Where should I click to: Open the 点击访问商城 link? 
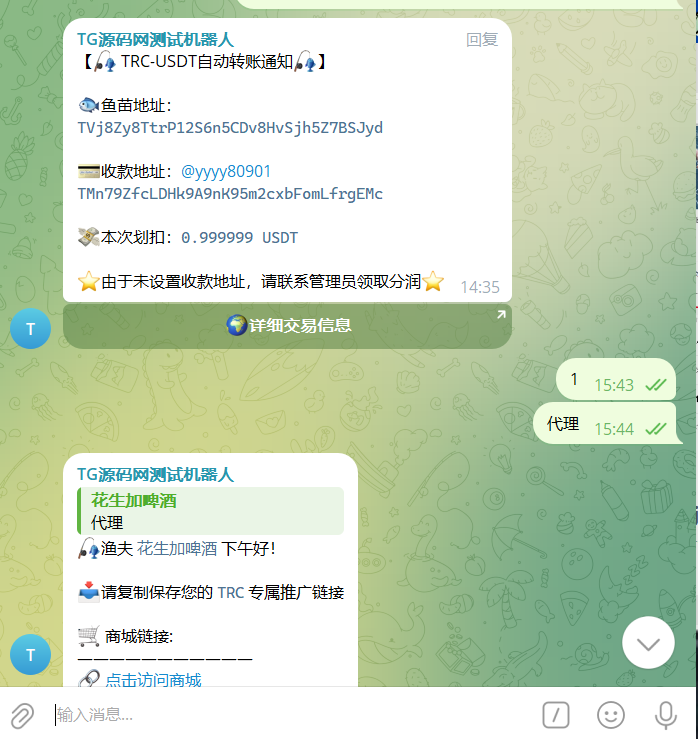point(153,680)
